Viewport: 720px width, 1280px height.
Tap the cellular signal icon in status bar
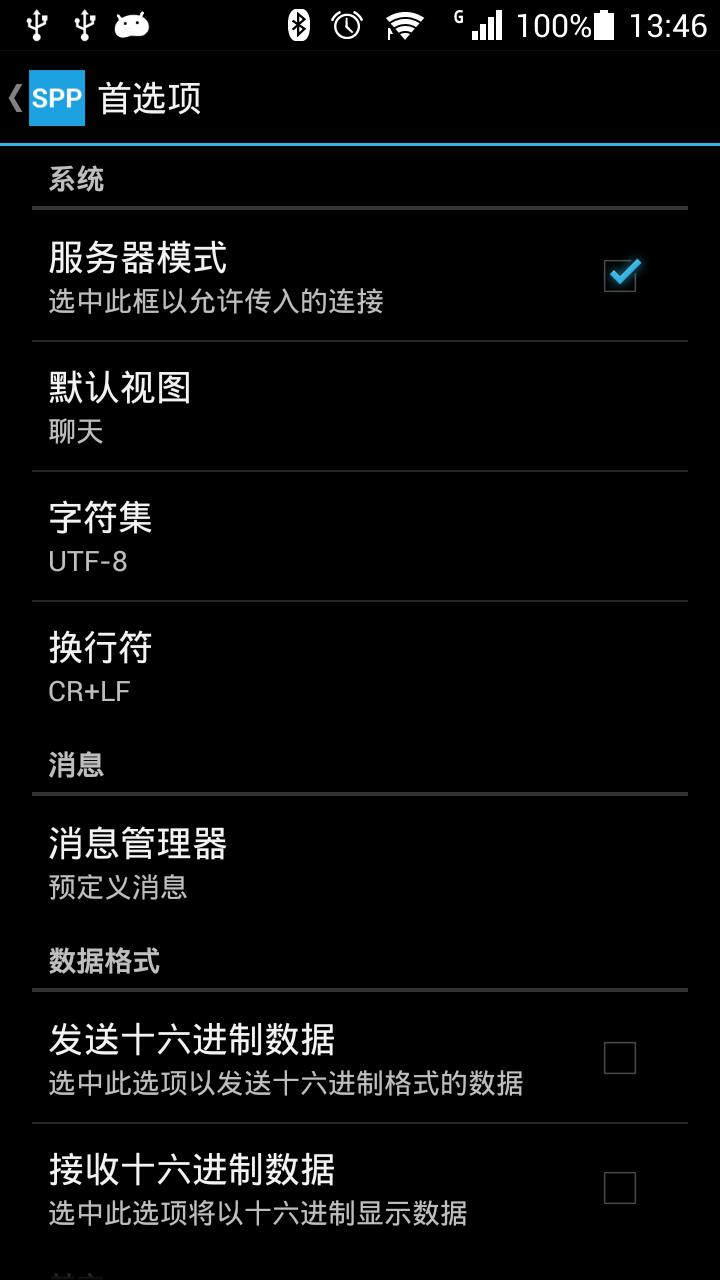489,27
